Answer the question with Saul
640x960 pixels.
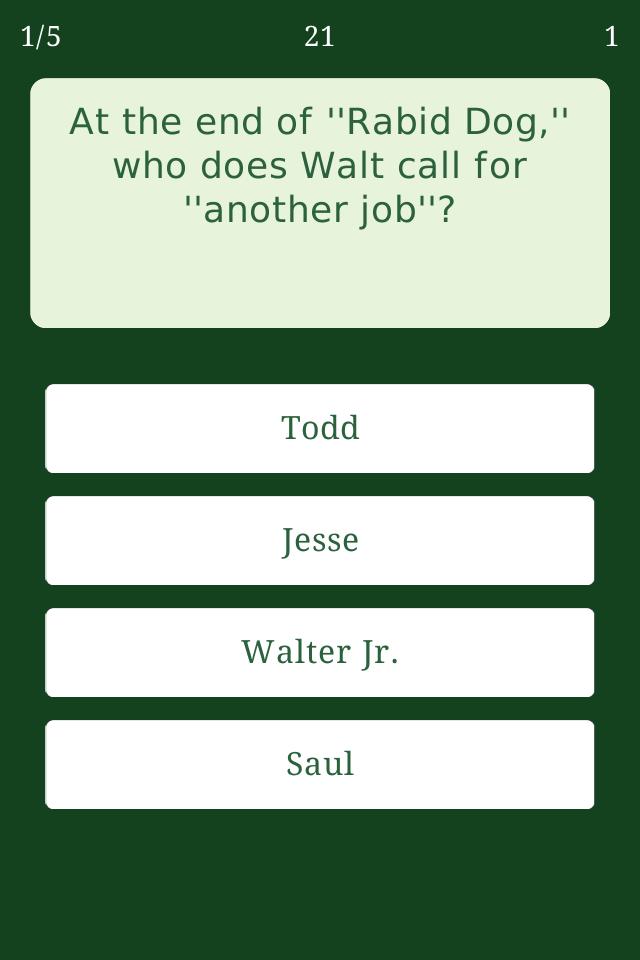320,764
